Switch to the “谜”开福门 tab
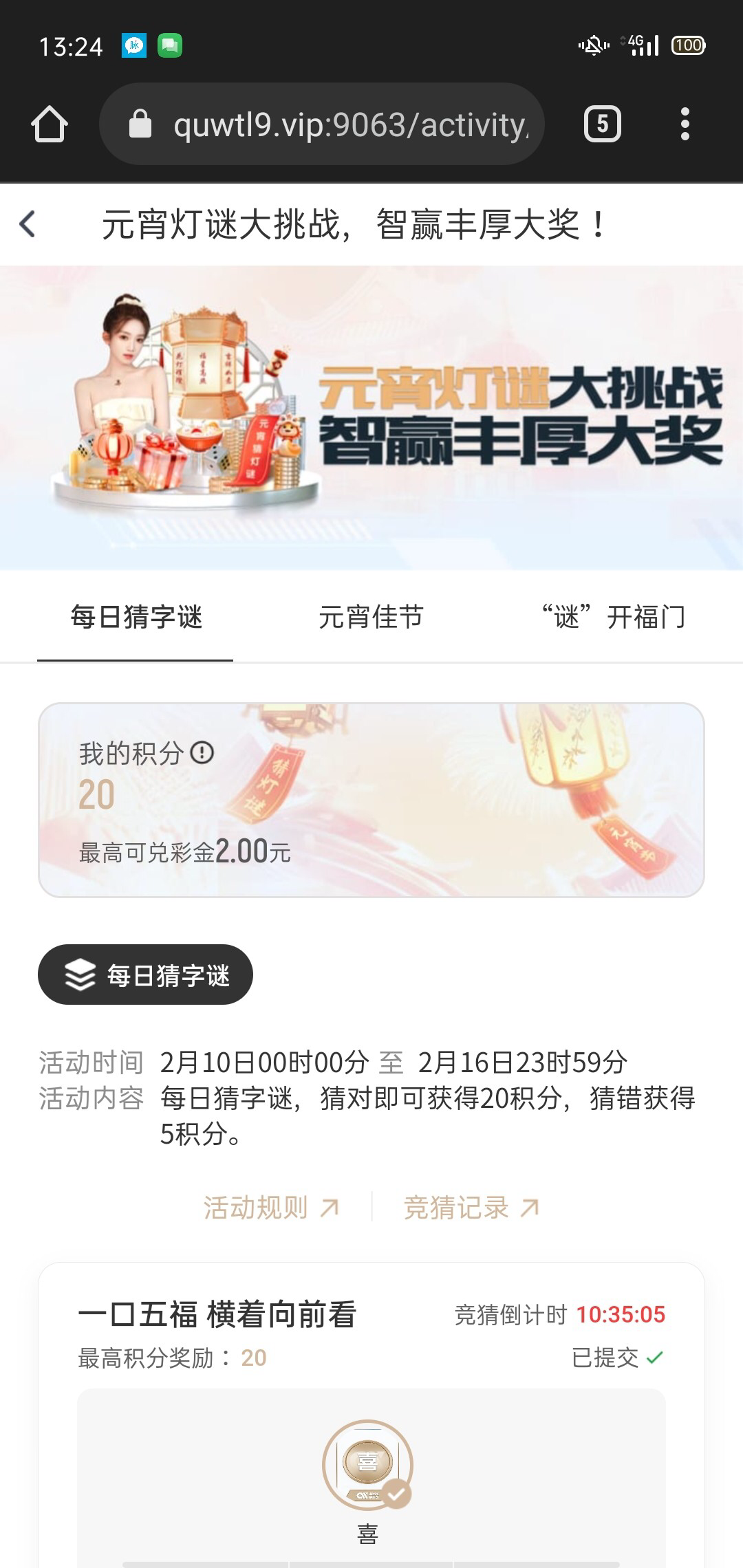This screenshot has width=743, height=1568. 612,617
